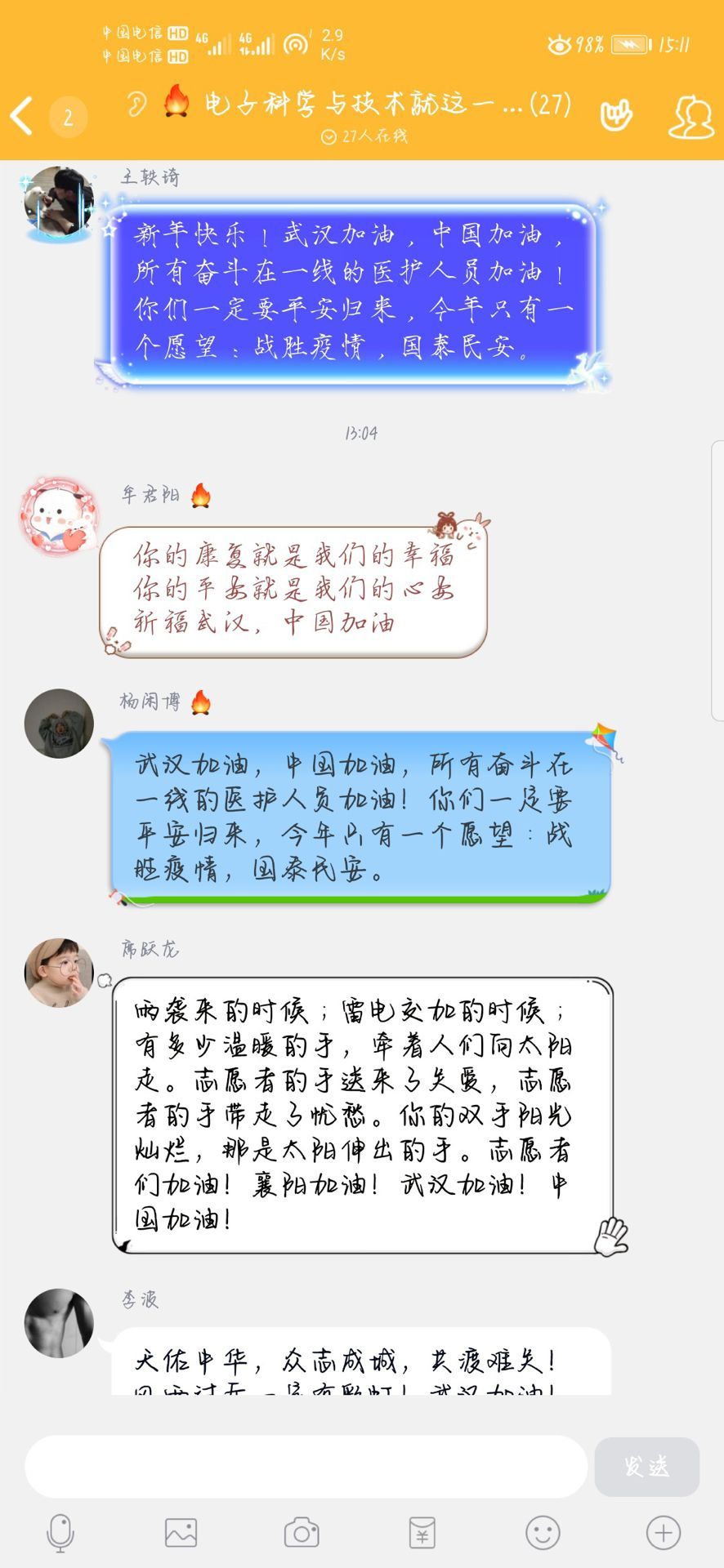View 杨闲博's profile picture

tap(59, 723)
